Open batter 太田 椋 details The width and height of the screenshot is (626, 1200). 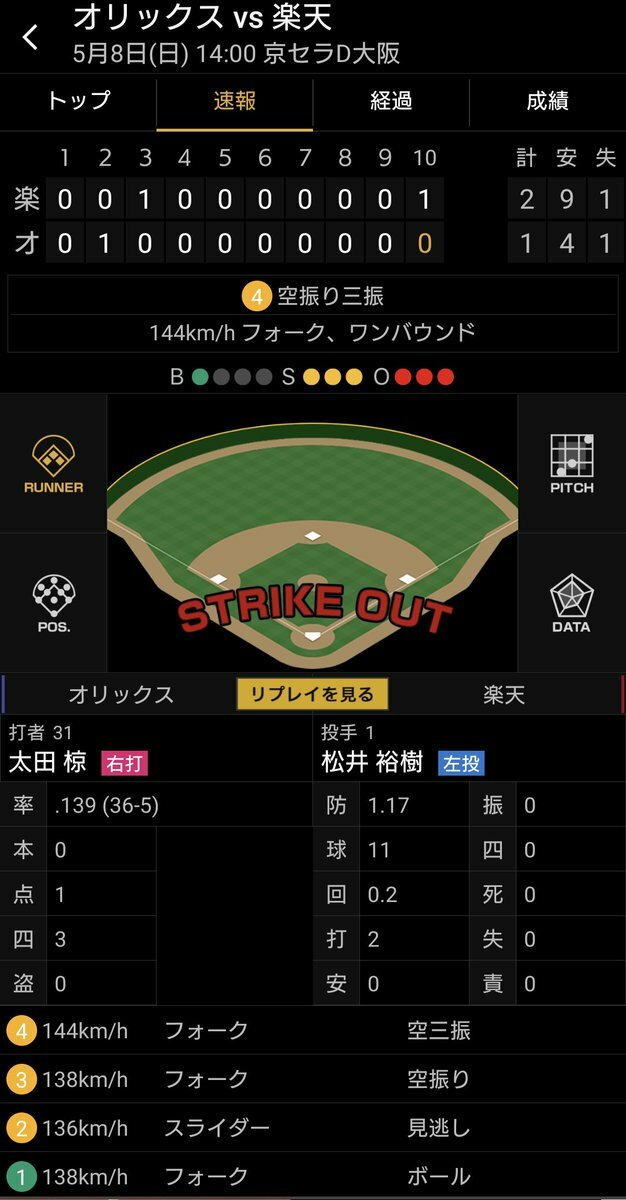(48, 763)
